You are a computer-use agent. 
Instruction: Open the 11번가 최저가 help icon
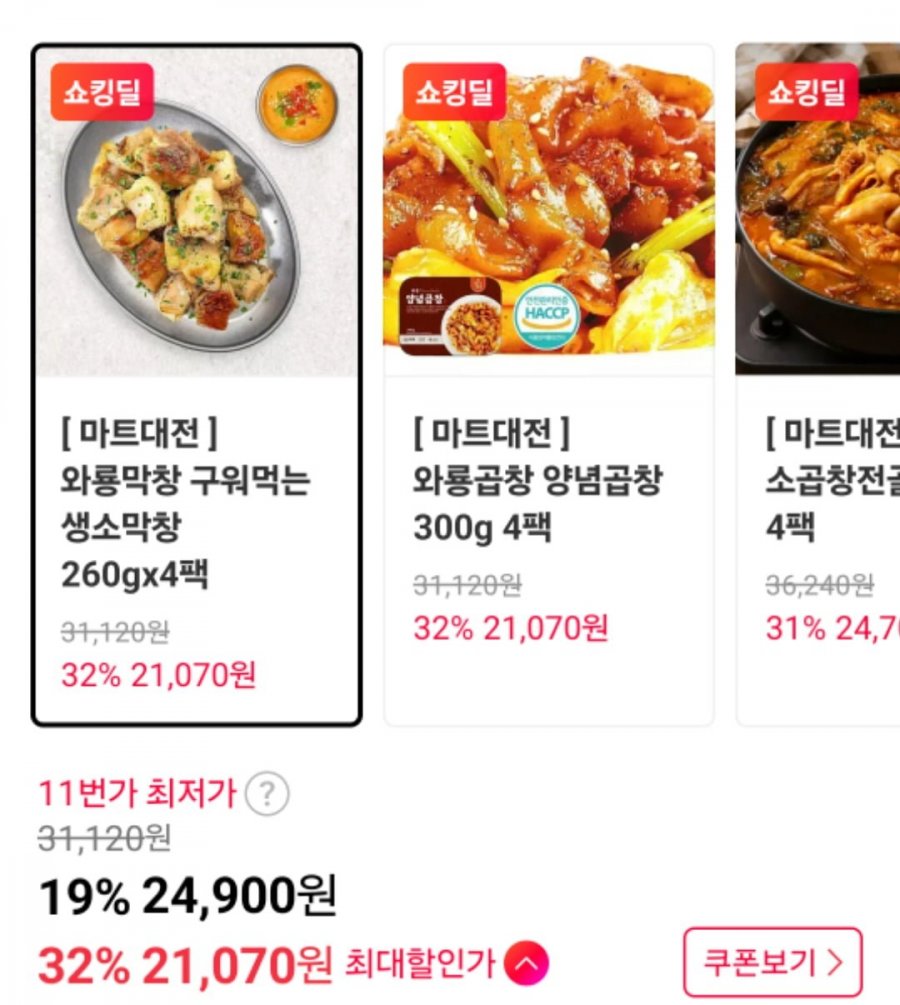click(266, 795)
